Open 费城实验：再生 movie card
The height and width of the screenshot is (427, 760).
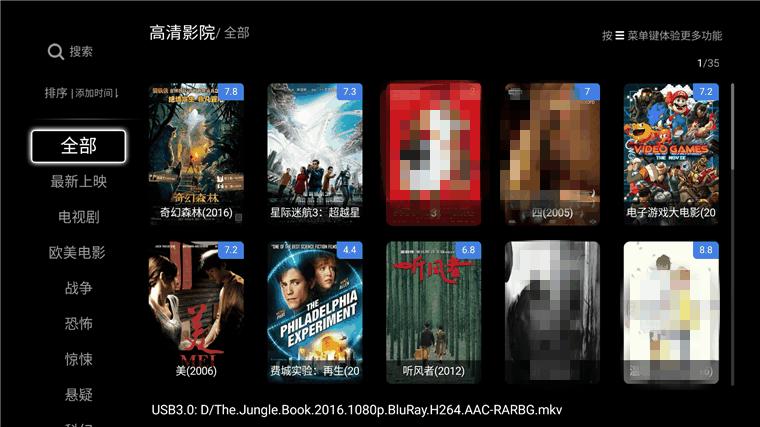tap(315, 312)
